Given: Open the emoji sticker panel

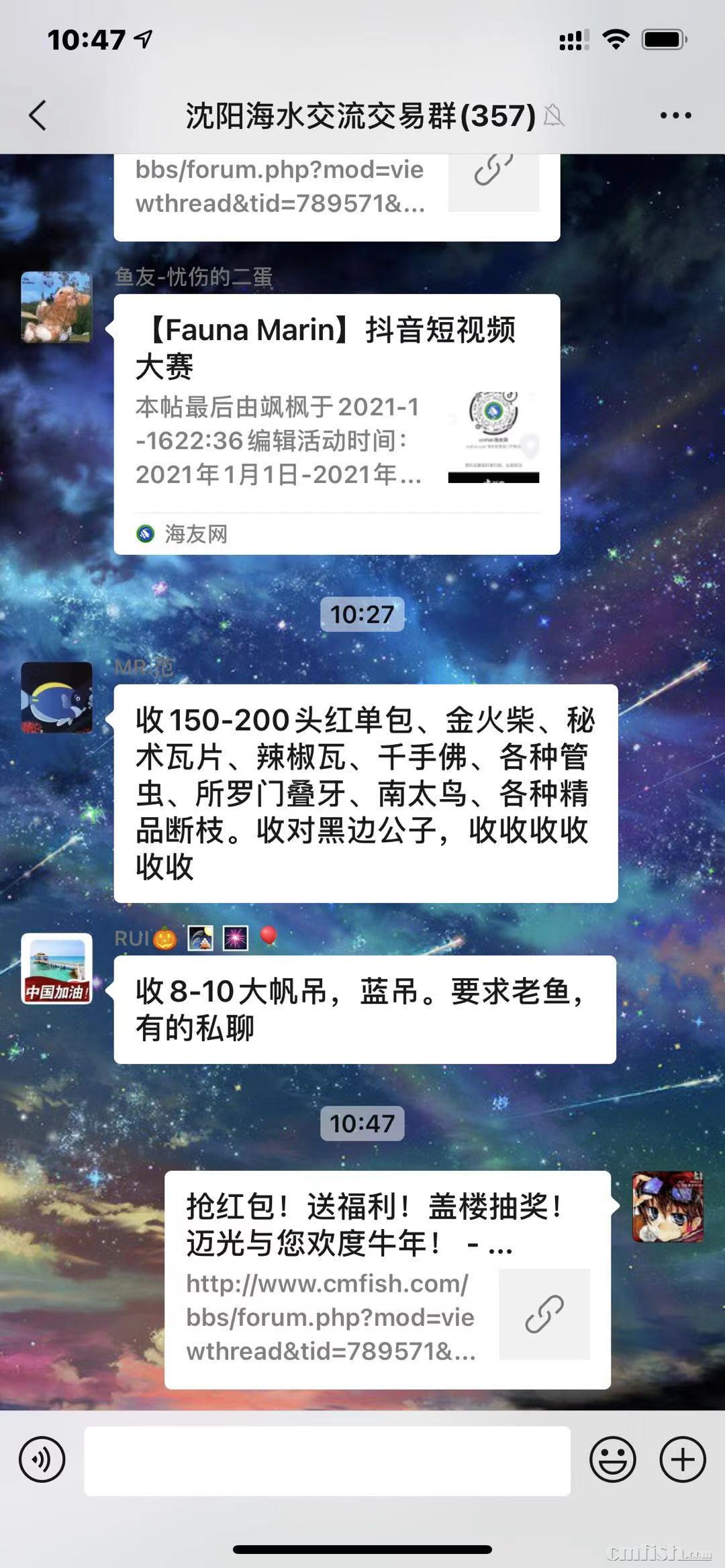Looking at the screenshot, I should click(612, 1459).
